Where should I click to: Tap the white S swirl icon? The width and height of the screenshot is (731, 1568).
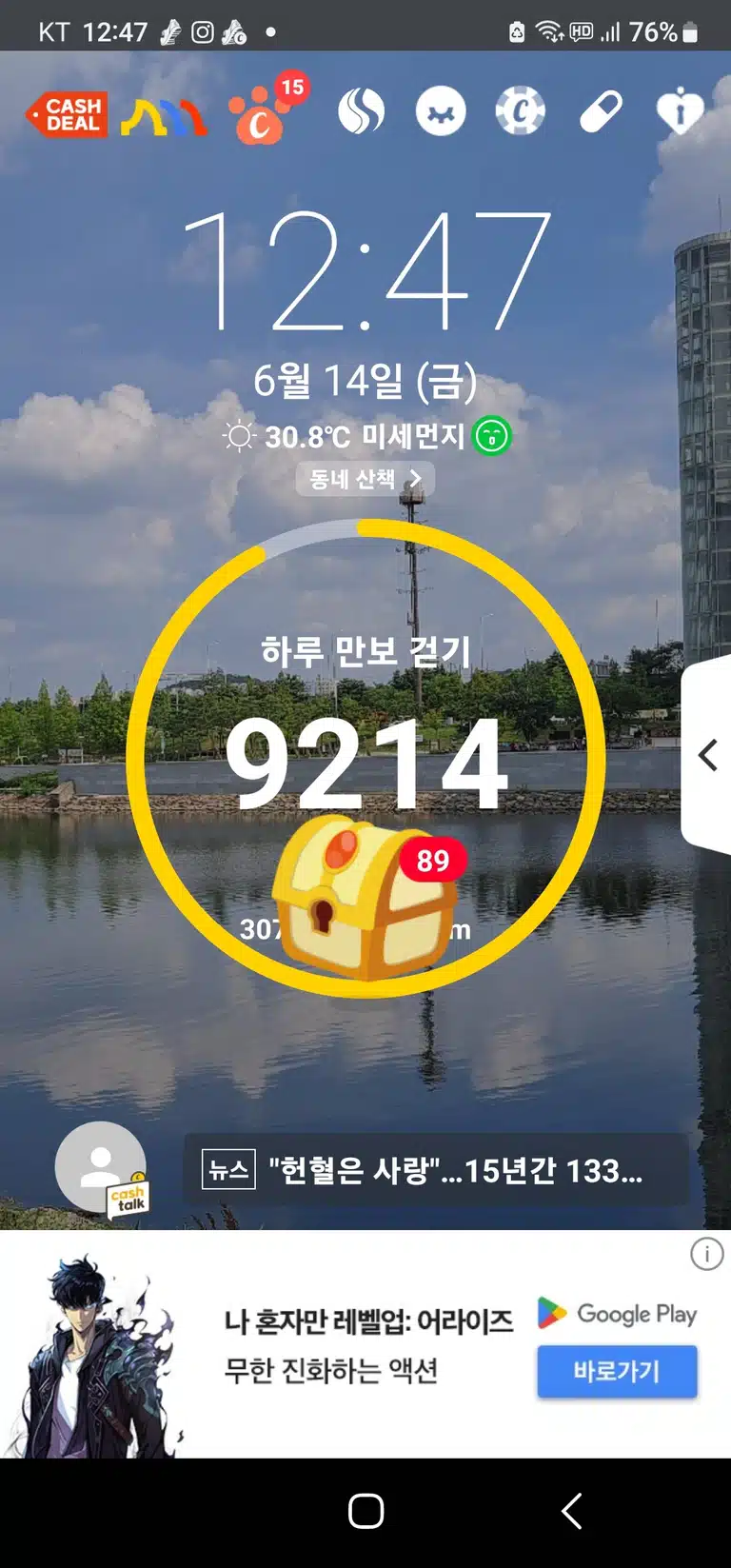pyautogui.click(x=362, y=111)
